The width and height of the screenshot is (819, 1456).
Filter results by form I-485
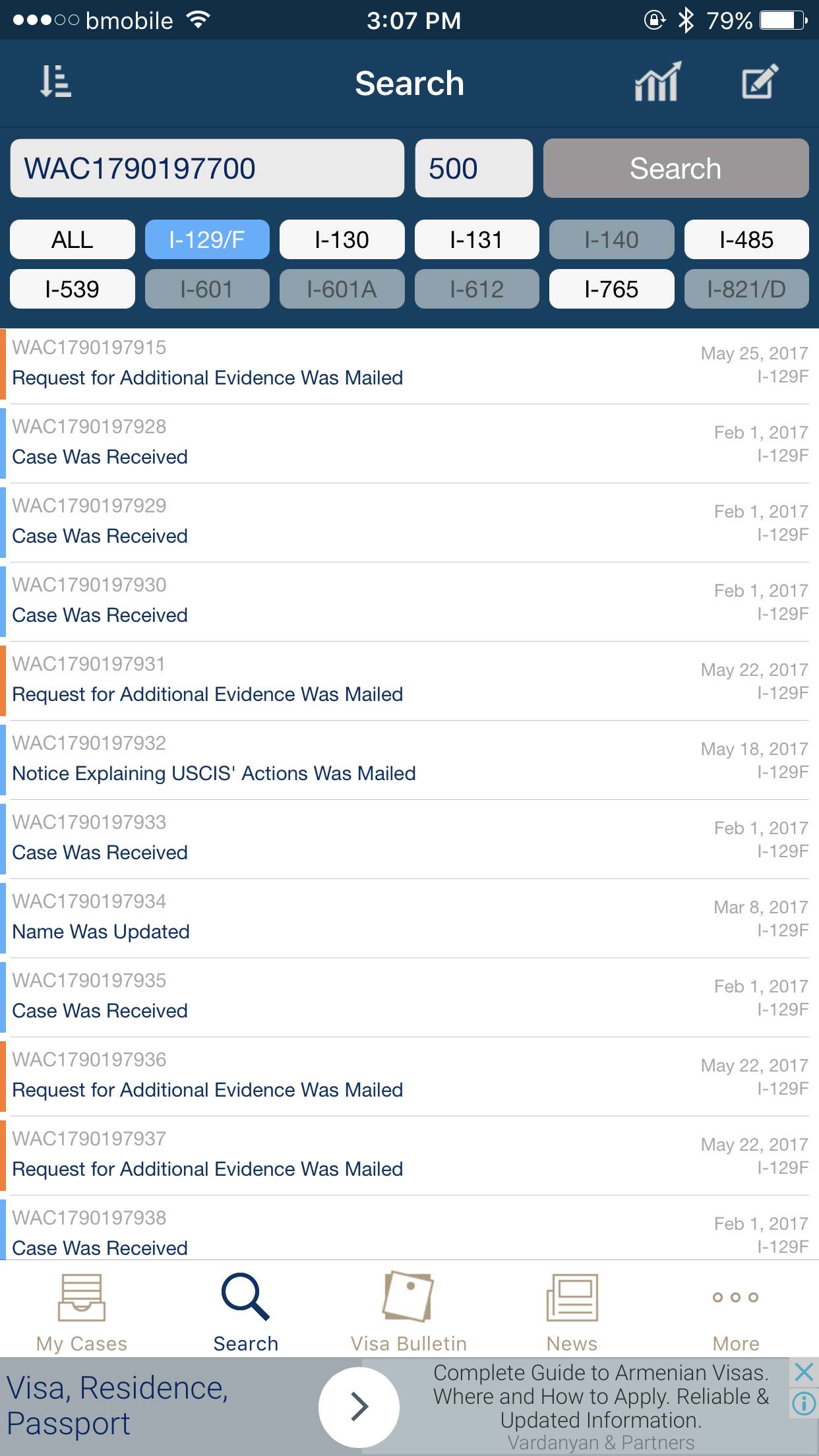pos(746,239)
